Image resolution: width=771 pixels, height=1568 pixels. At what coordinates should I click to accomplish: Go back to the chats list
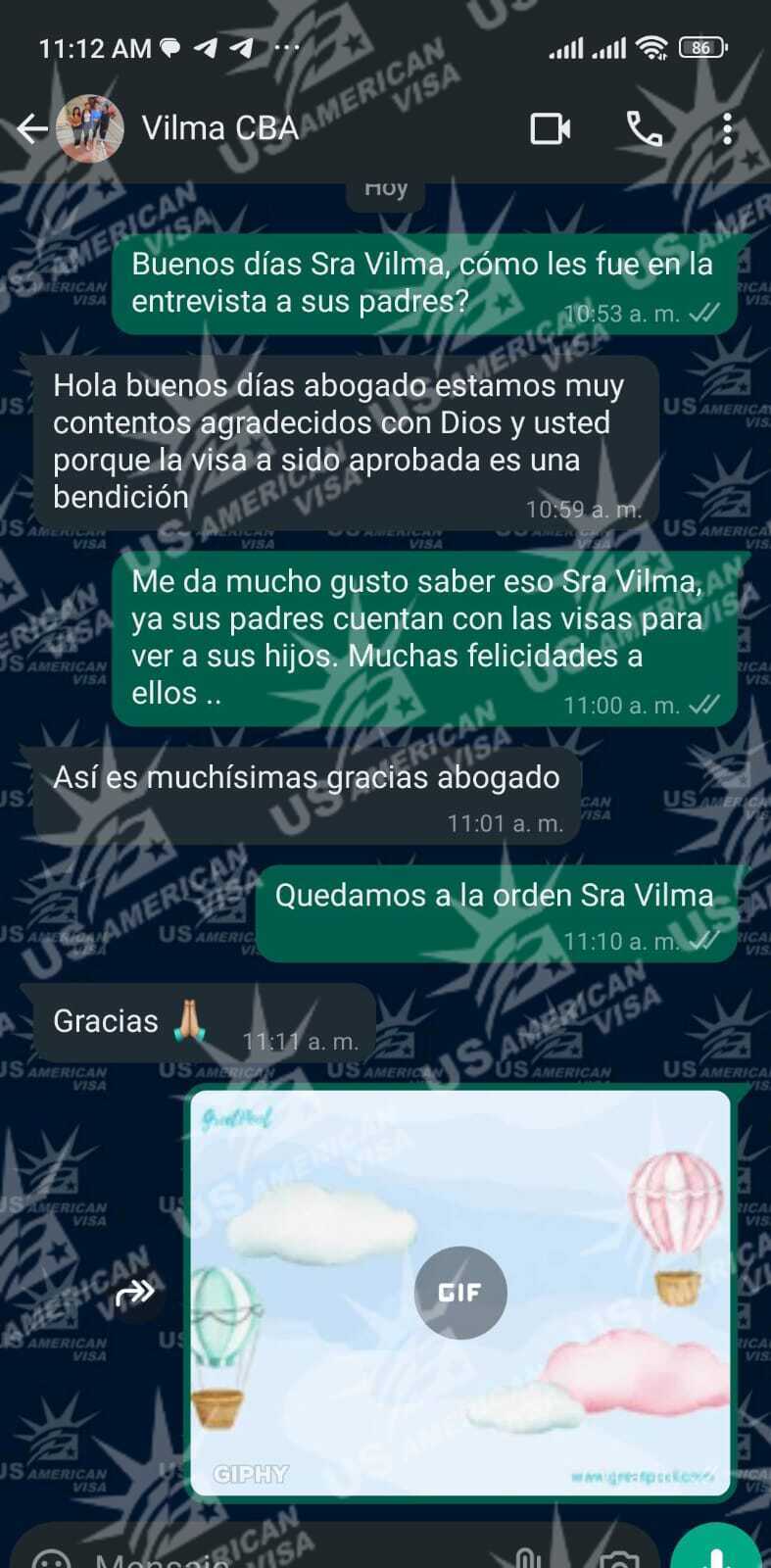point(32,128)
